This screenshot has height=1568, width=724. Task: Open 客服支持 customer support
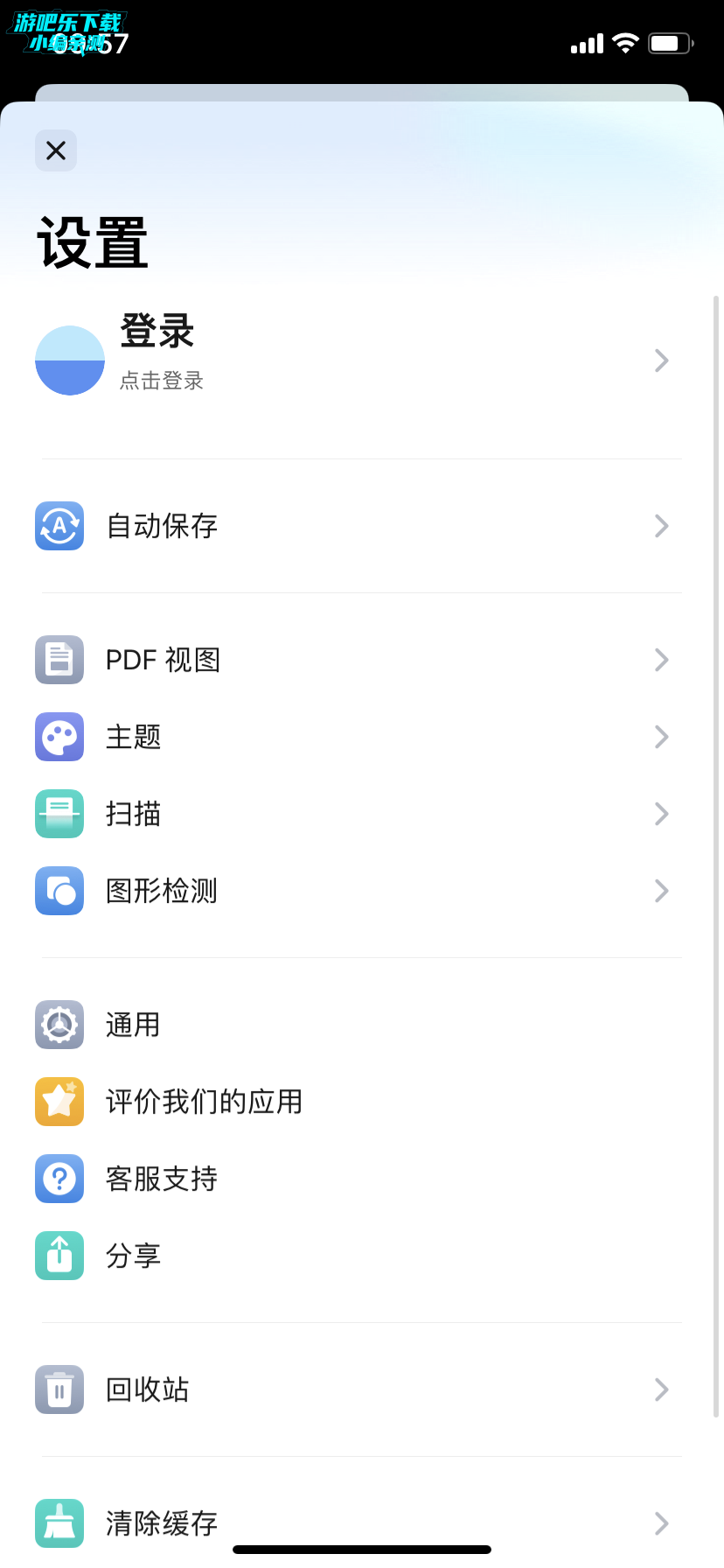(362, 1179)
